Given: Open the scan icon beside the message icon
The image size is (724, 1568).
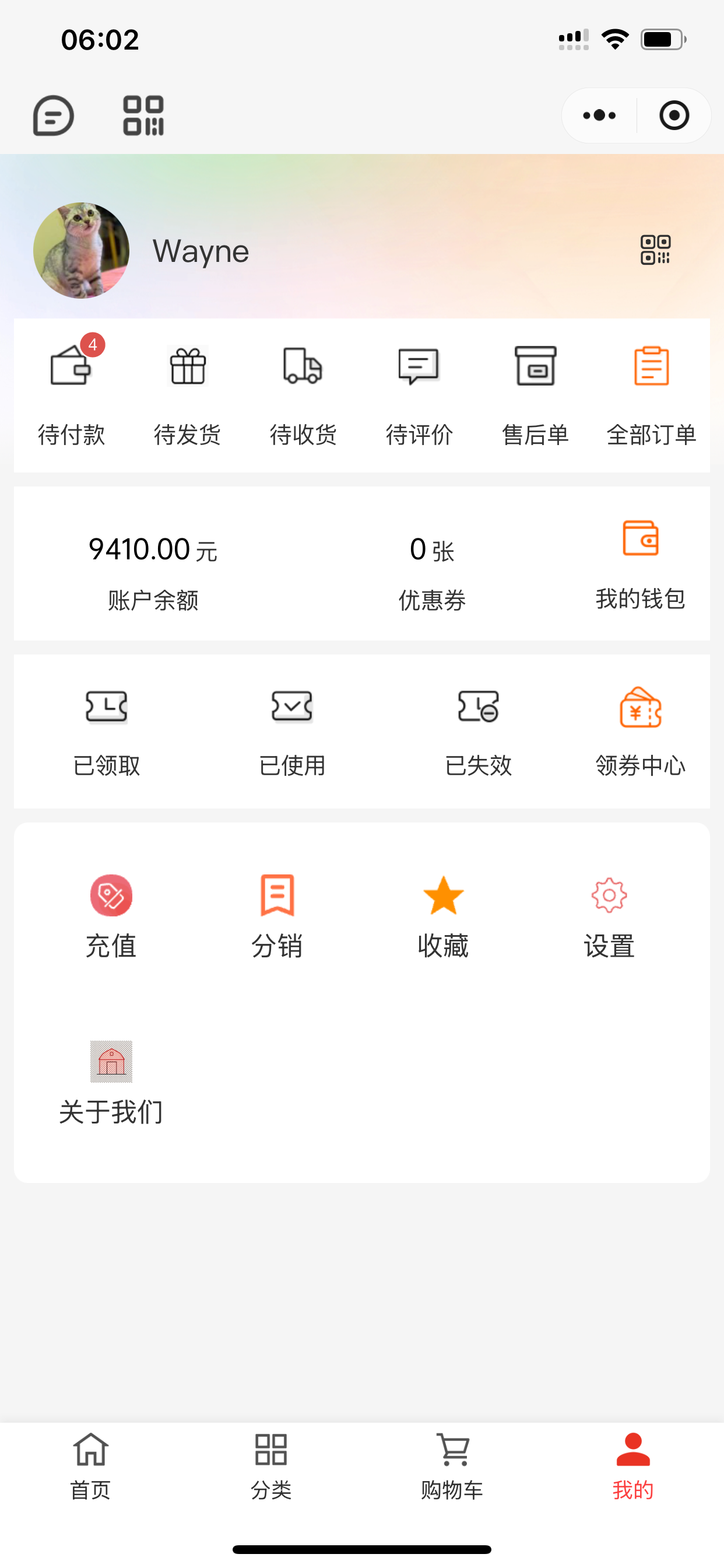Looking at the screenshot, I should click(x=143, y=116).
